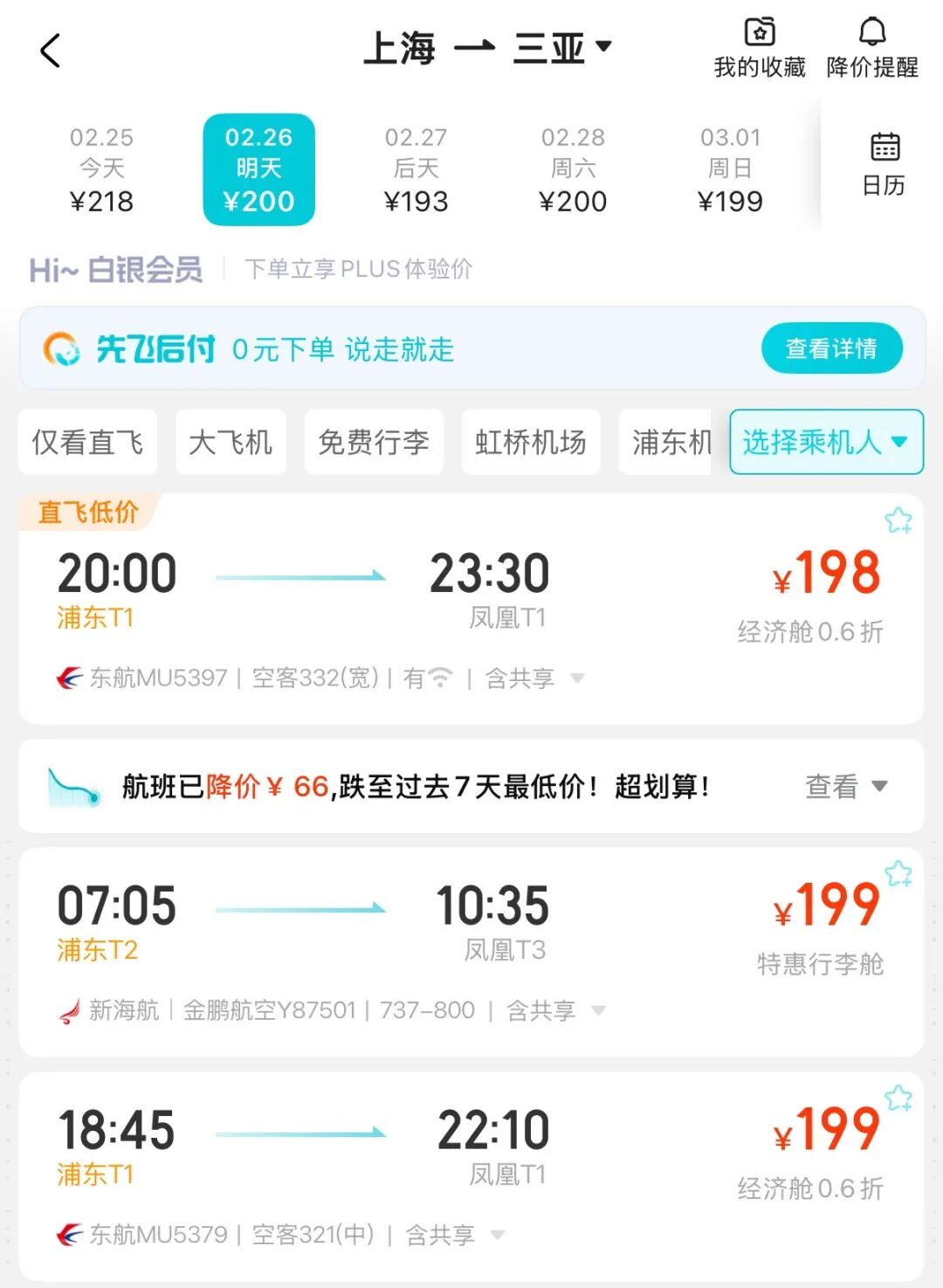Open the 日历 calendar
943x1288 pixels.
tap(884, 165)
